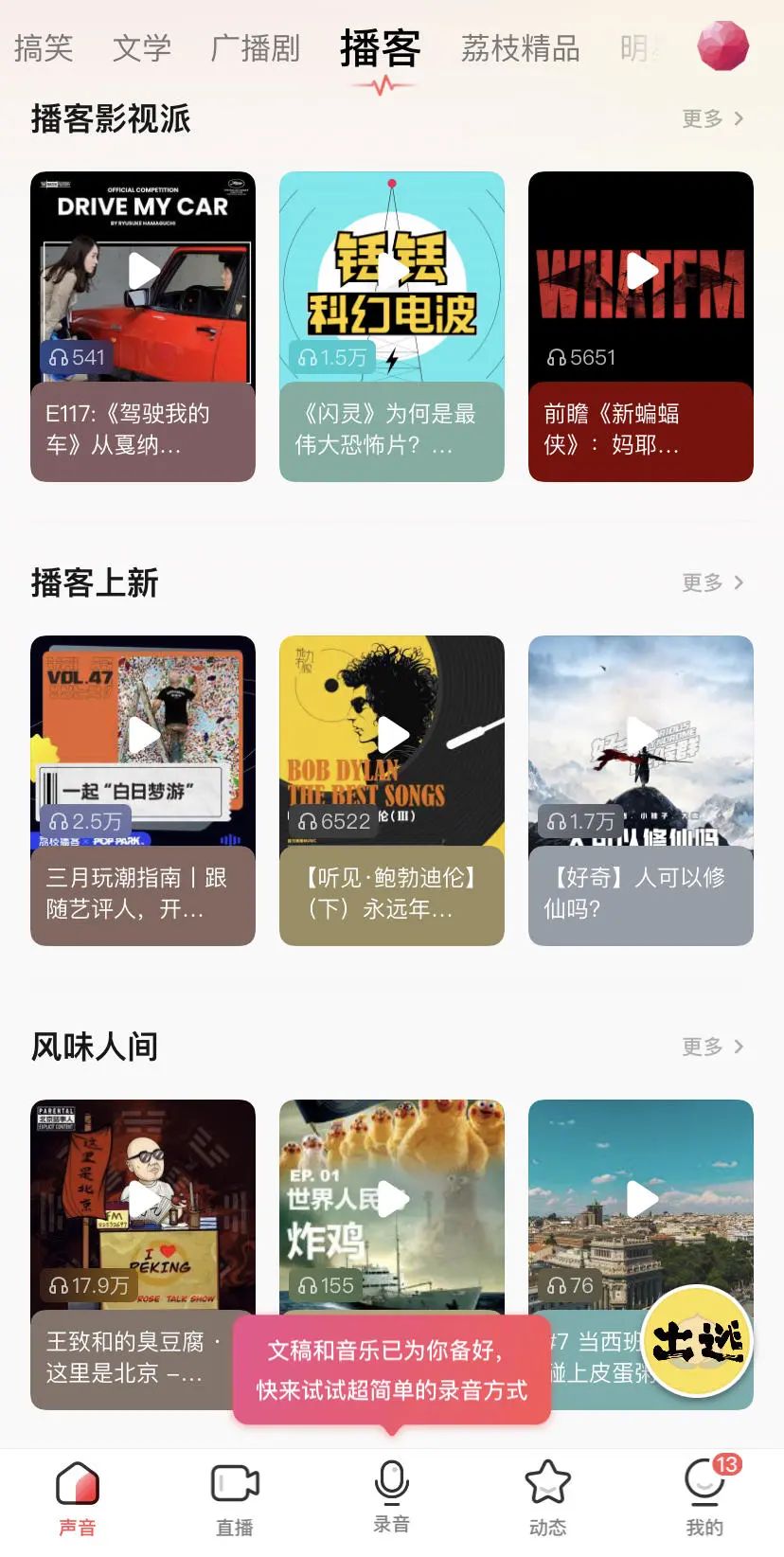The height and width of the screenshot is (1557, 784).
Task: Open the 广播剧 tab
Action: (x=256, y=47)
